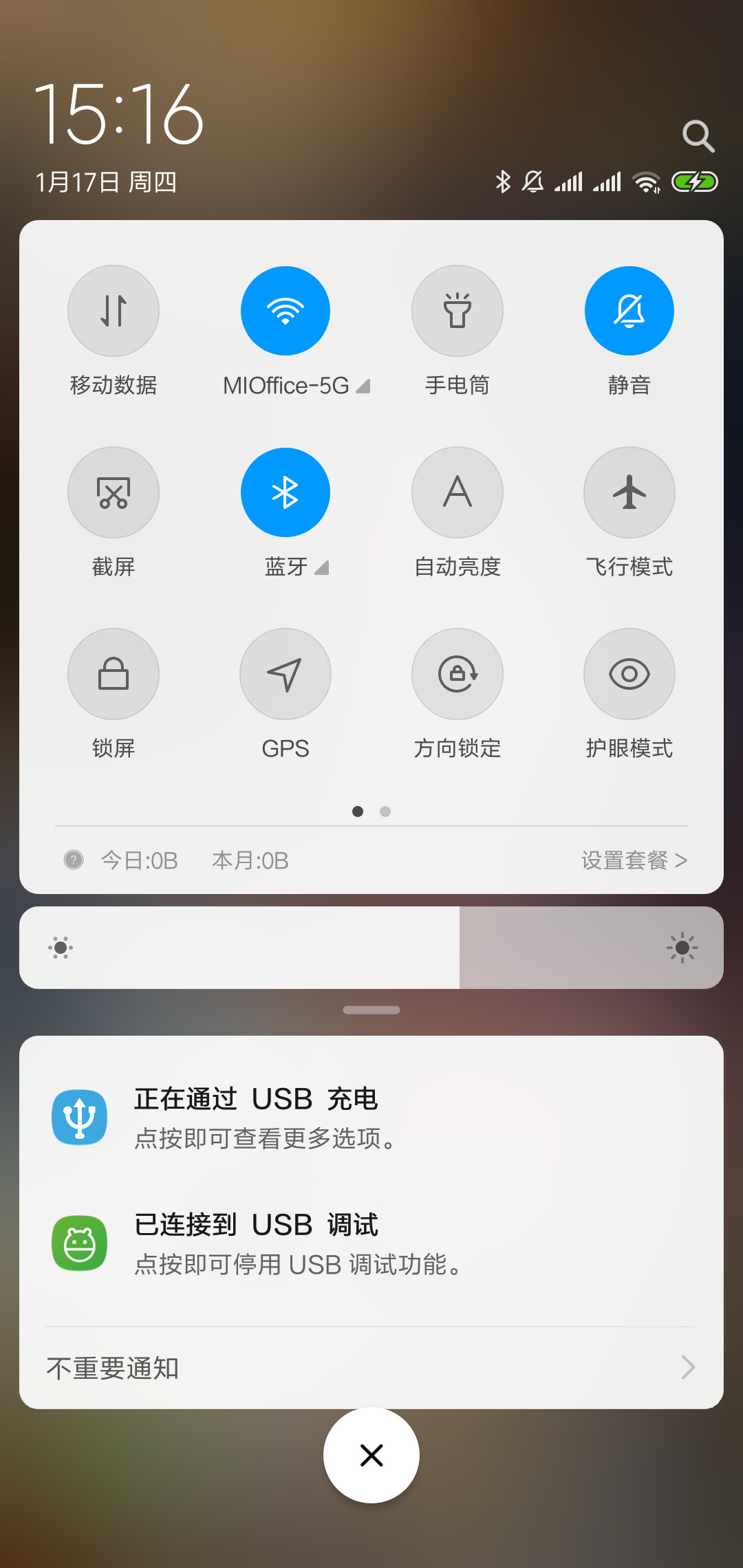Viewport: 743px width, 1568px height.
Task: Take a screenshot with 截屏
Action: pos(114,492)
